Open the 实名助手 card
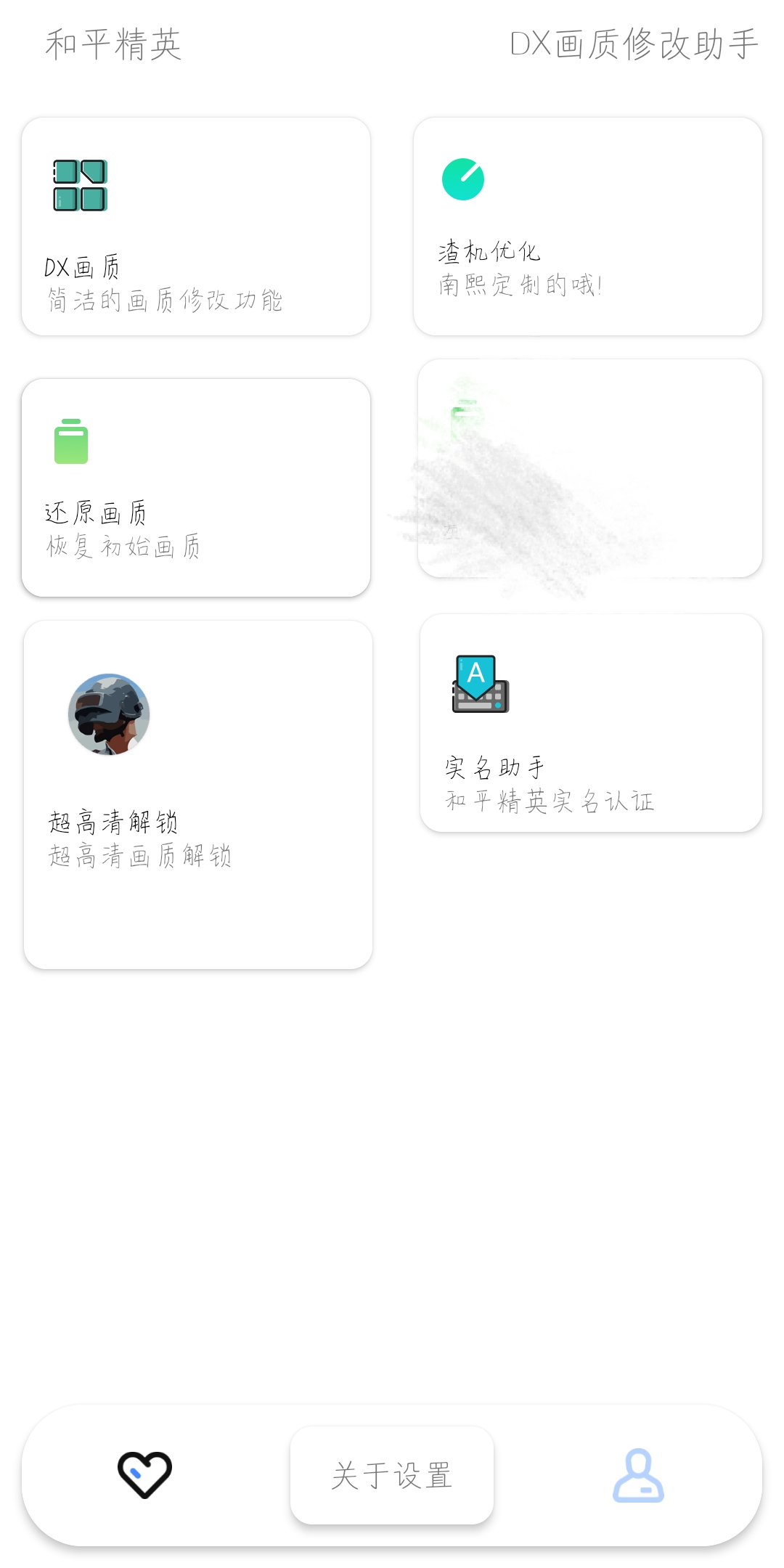Image resolution: width=784 pixels, height=1568 pixels. (x=591, y=723)
